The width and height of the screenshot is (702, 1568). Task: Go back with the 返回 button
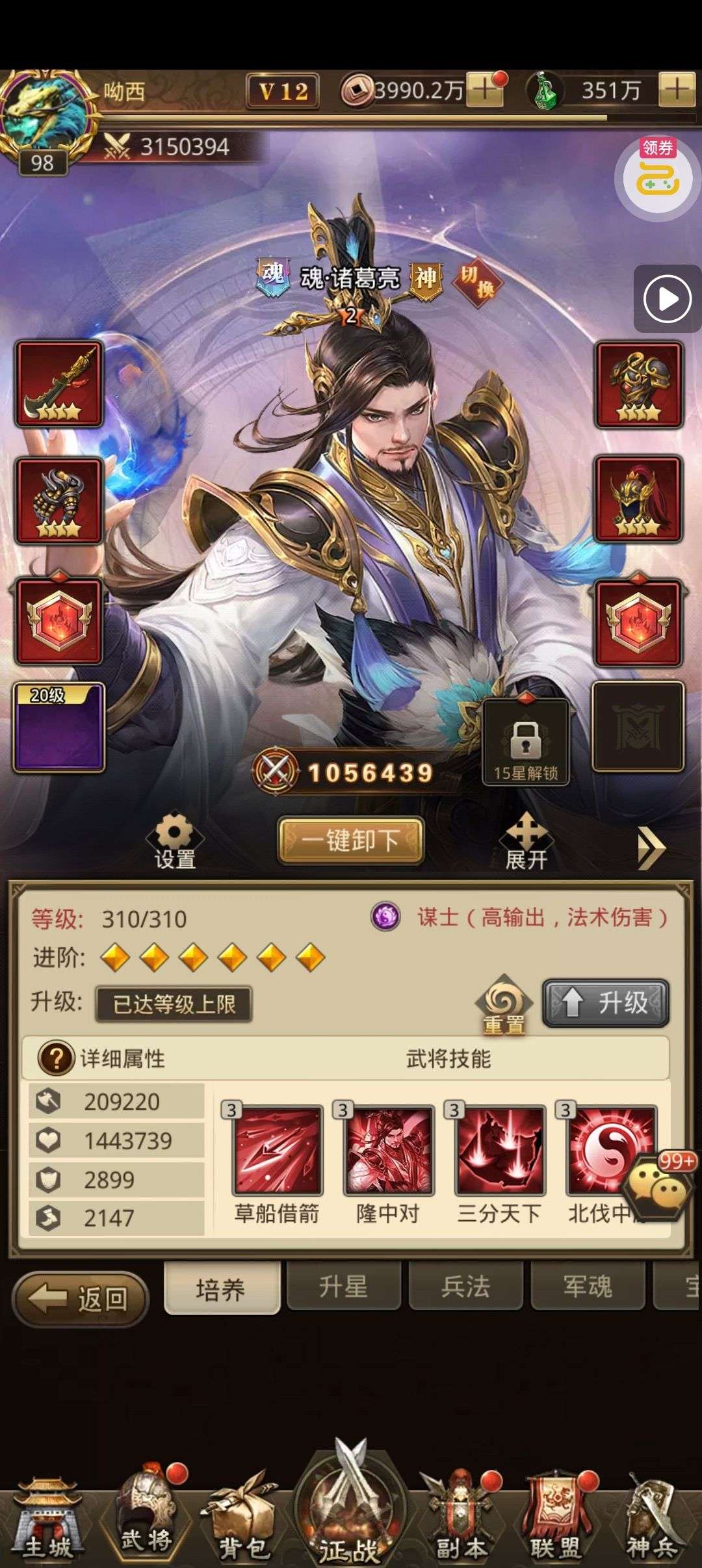pos(81,1299)
